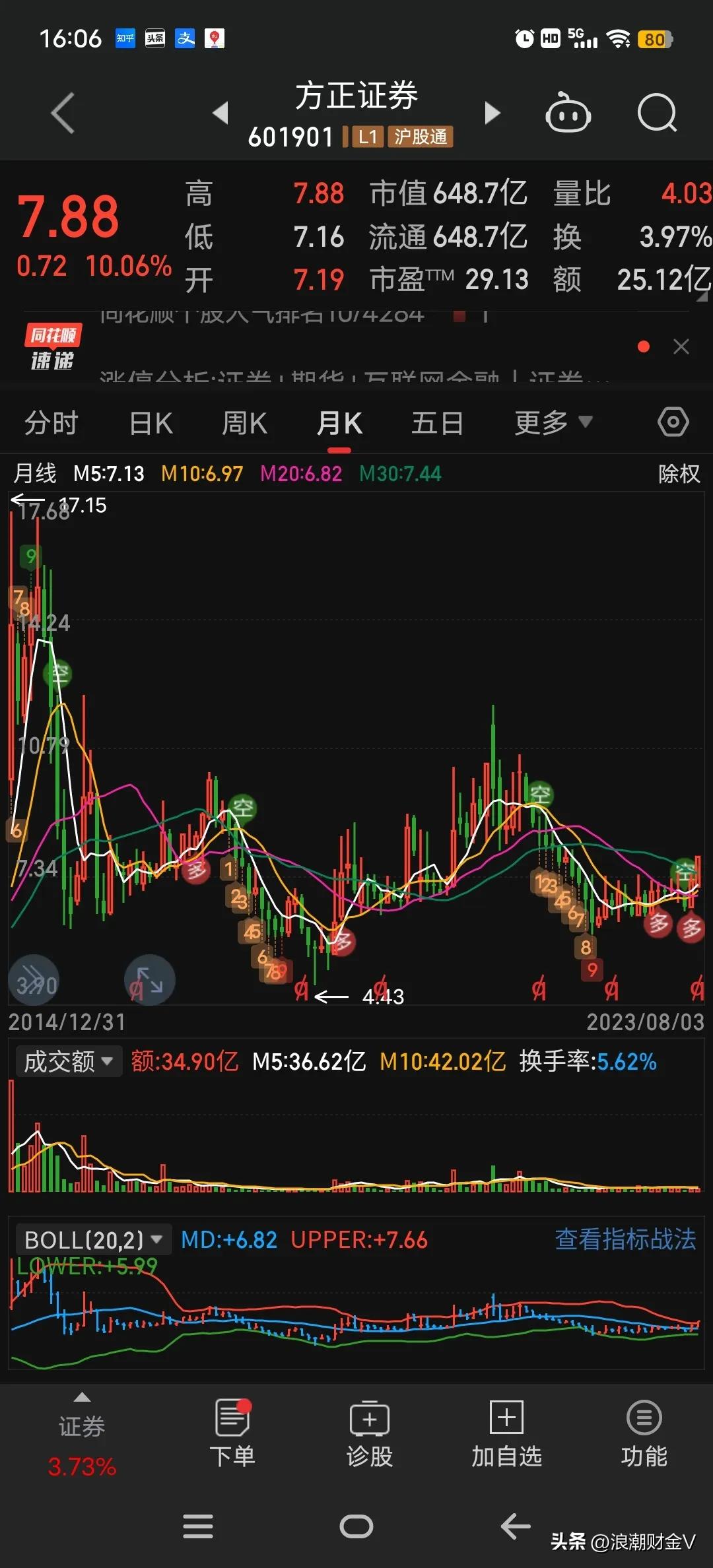Open chart settings via target icon
713x1568 pixels.
point(673,422)
